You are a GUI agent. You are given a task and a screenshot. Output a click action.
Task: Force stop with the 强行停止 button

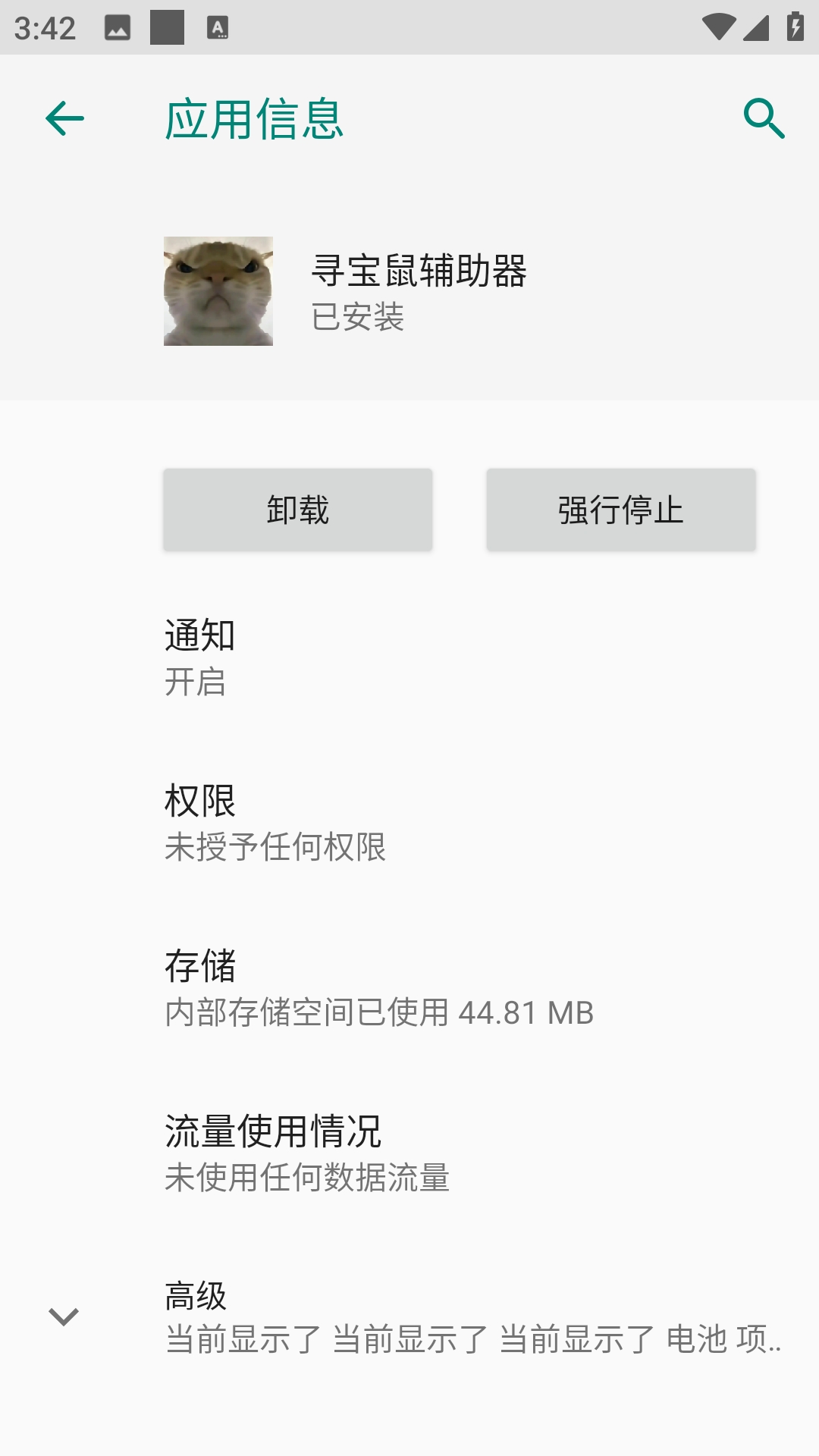pyautogui.click(x=620, y=510)
